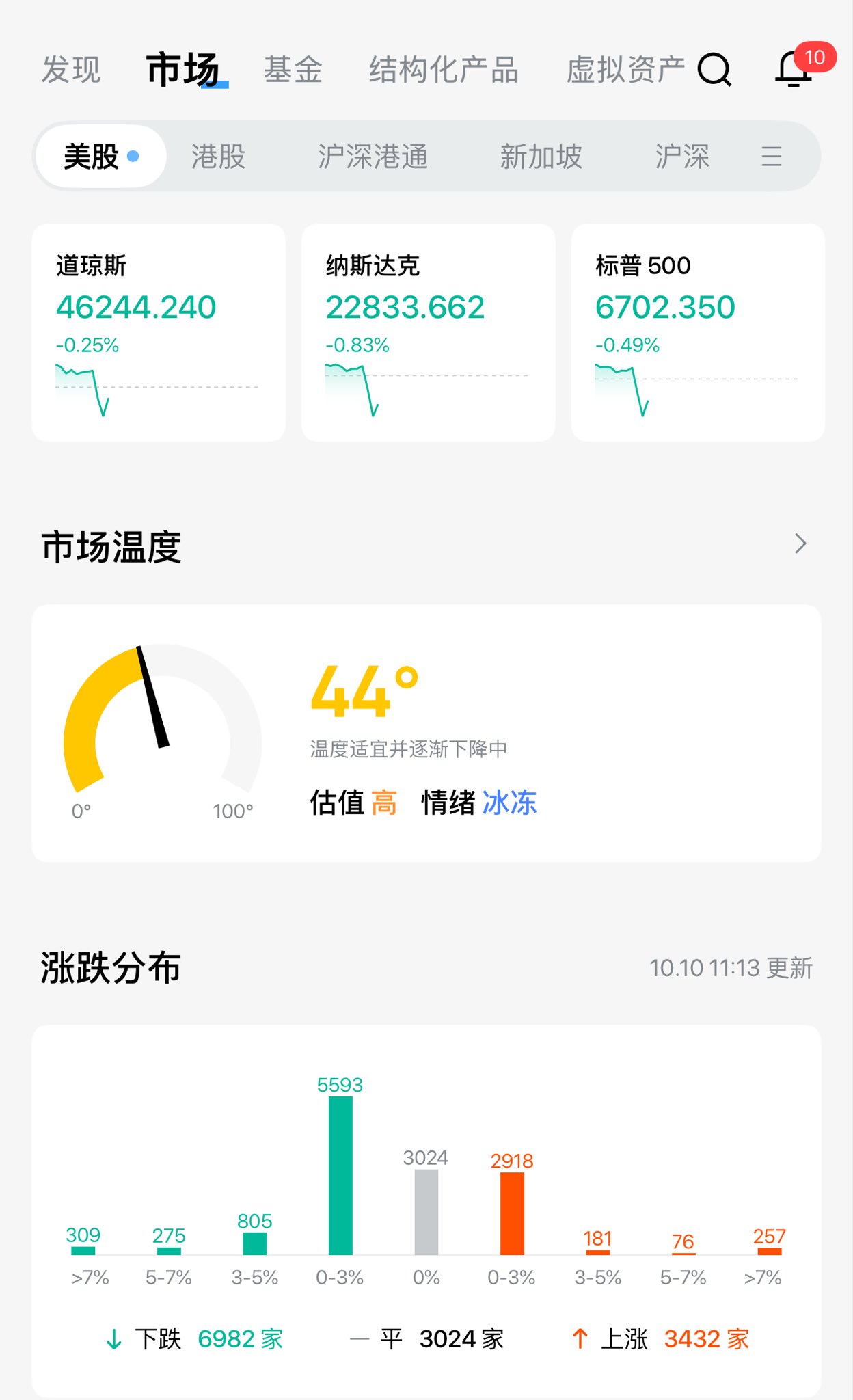This screenshot has height=1400, width=853.
Task: Go to the 基金 tab
Action: tap(293, 70)
